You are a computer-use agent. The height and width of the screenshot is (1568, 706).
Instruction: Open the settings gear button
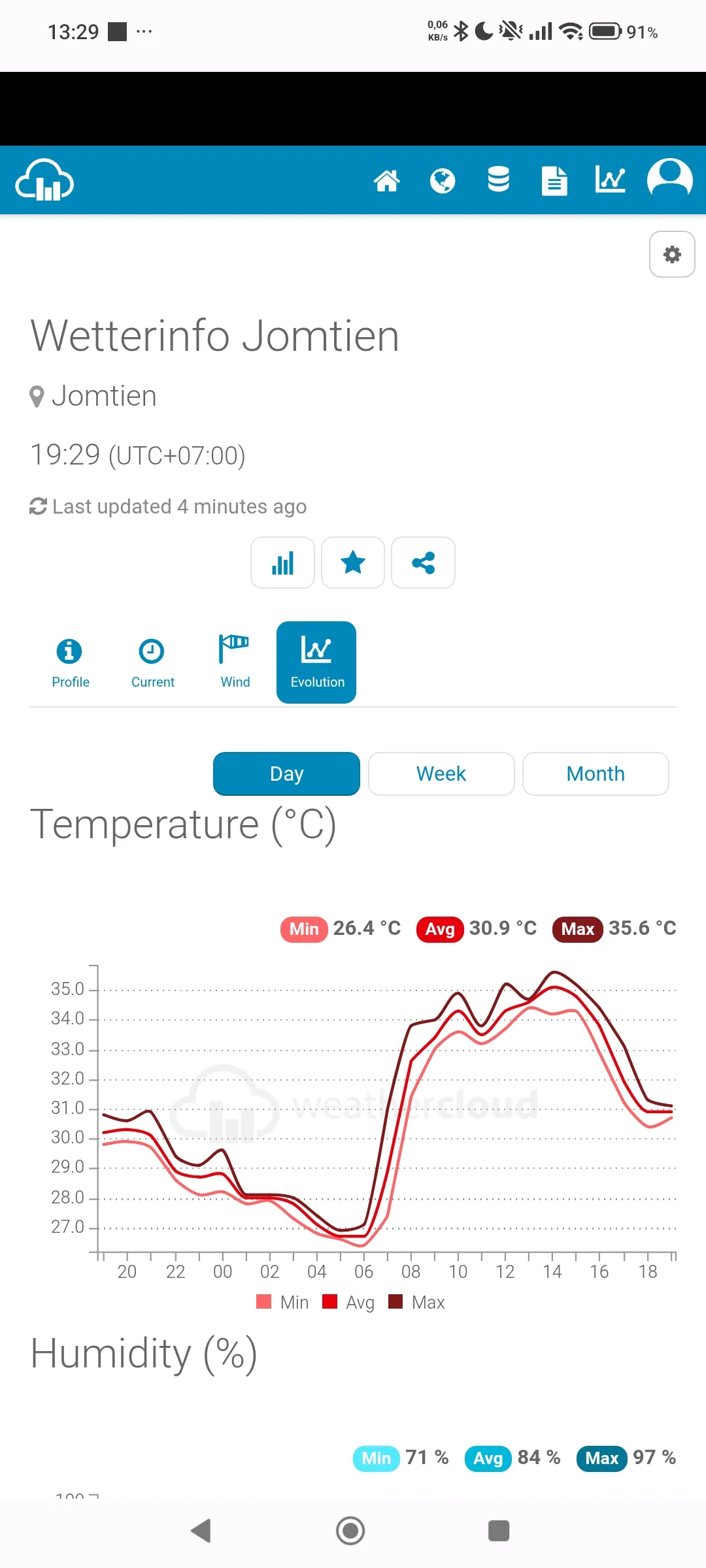click(672, 254)
